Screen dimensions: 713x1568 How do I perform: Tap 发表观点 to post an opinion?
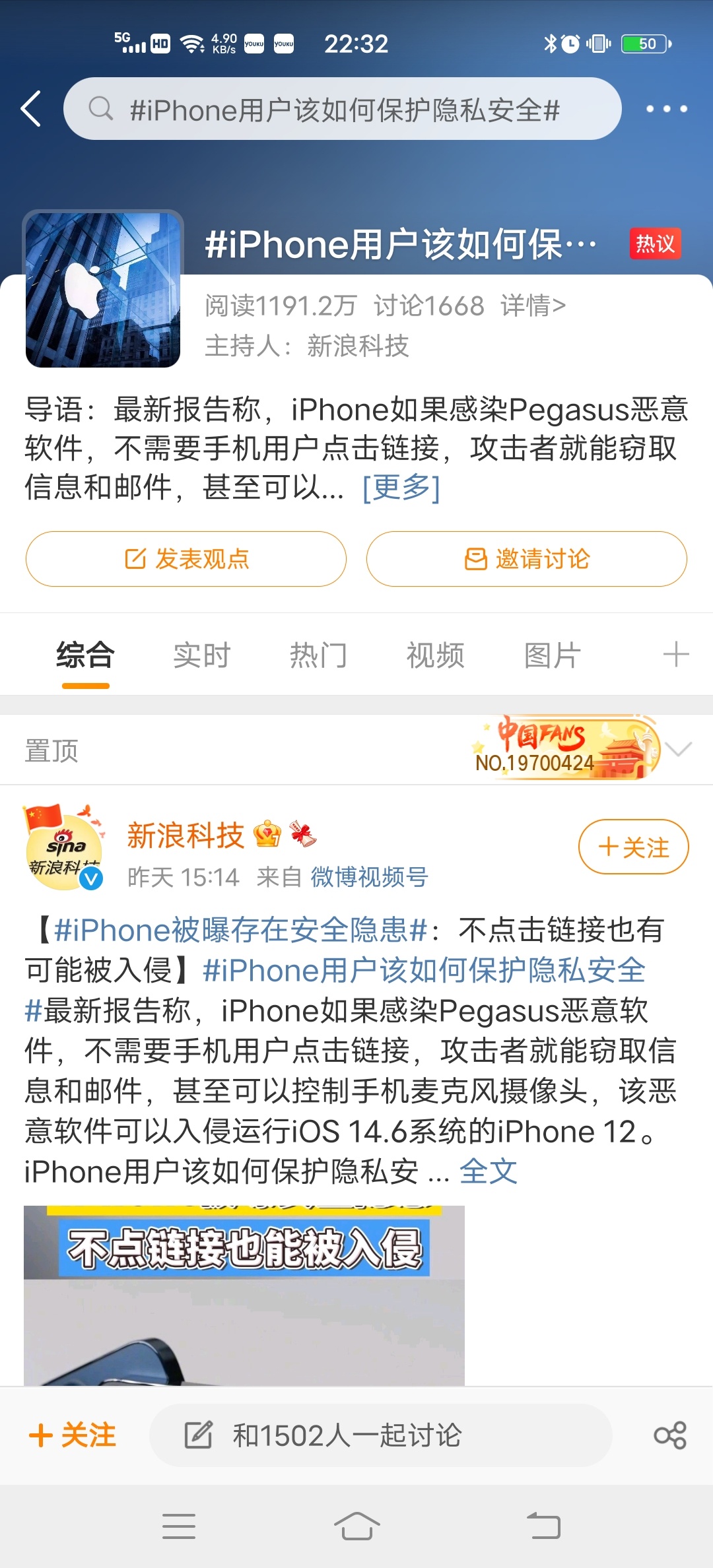186,559
